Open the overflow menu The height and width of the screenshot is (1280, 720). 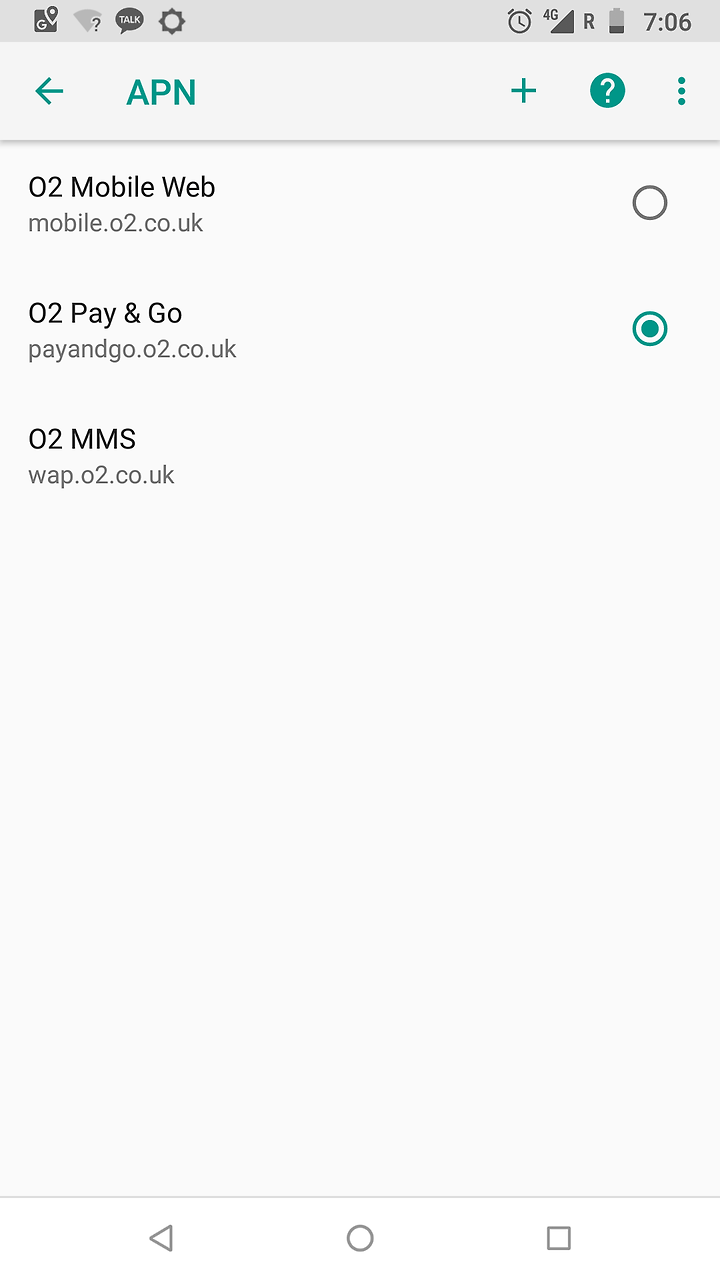pos(681,92)
